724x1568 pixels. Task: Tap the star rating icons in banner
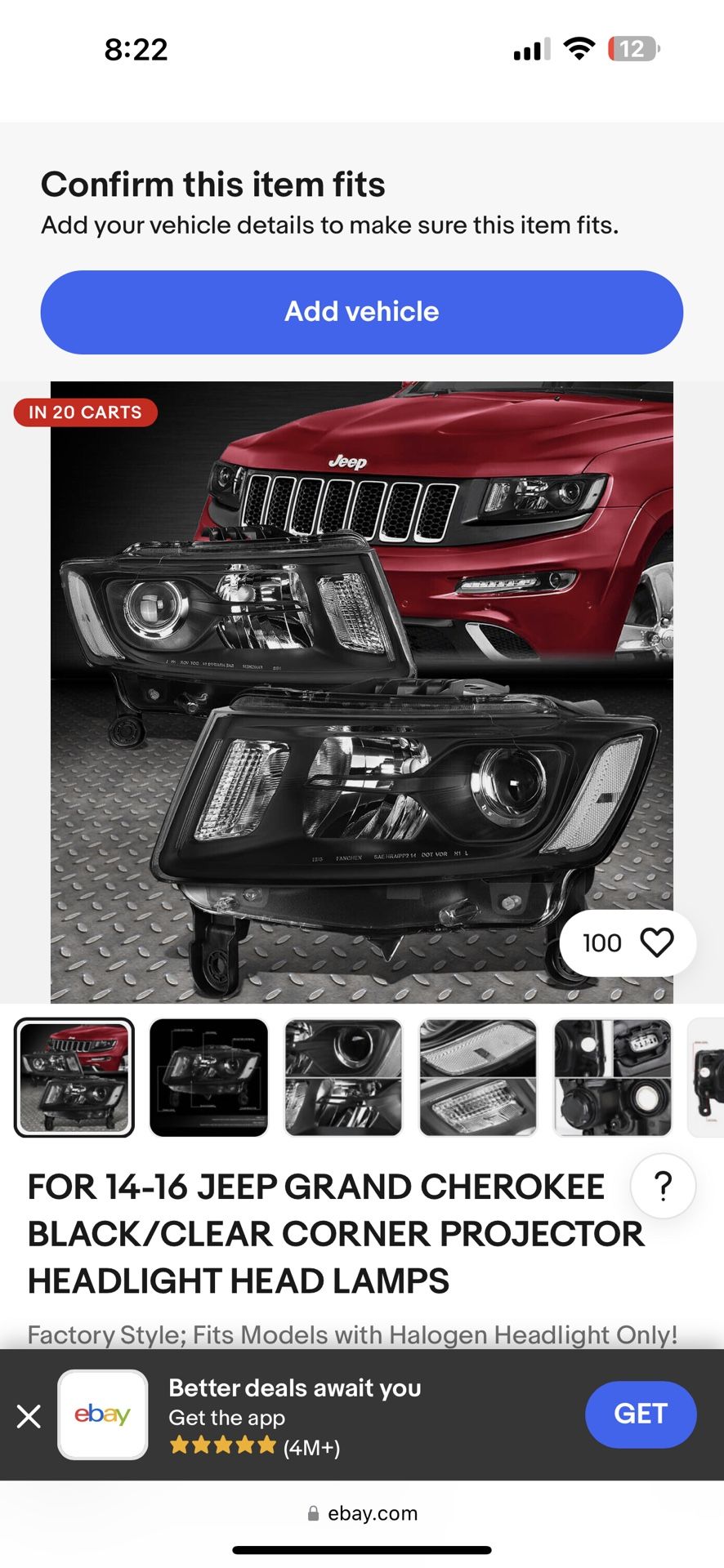pos(221,1445)
